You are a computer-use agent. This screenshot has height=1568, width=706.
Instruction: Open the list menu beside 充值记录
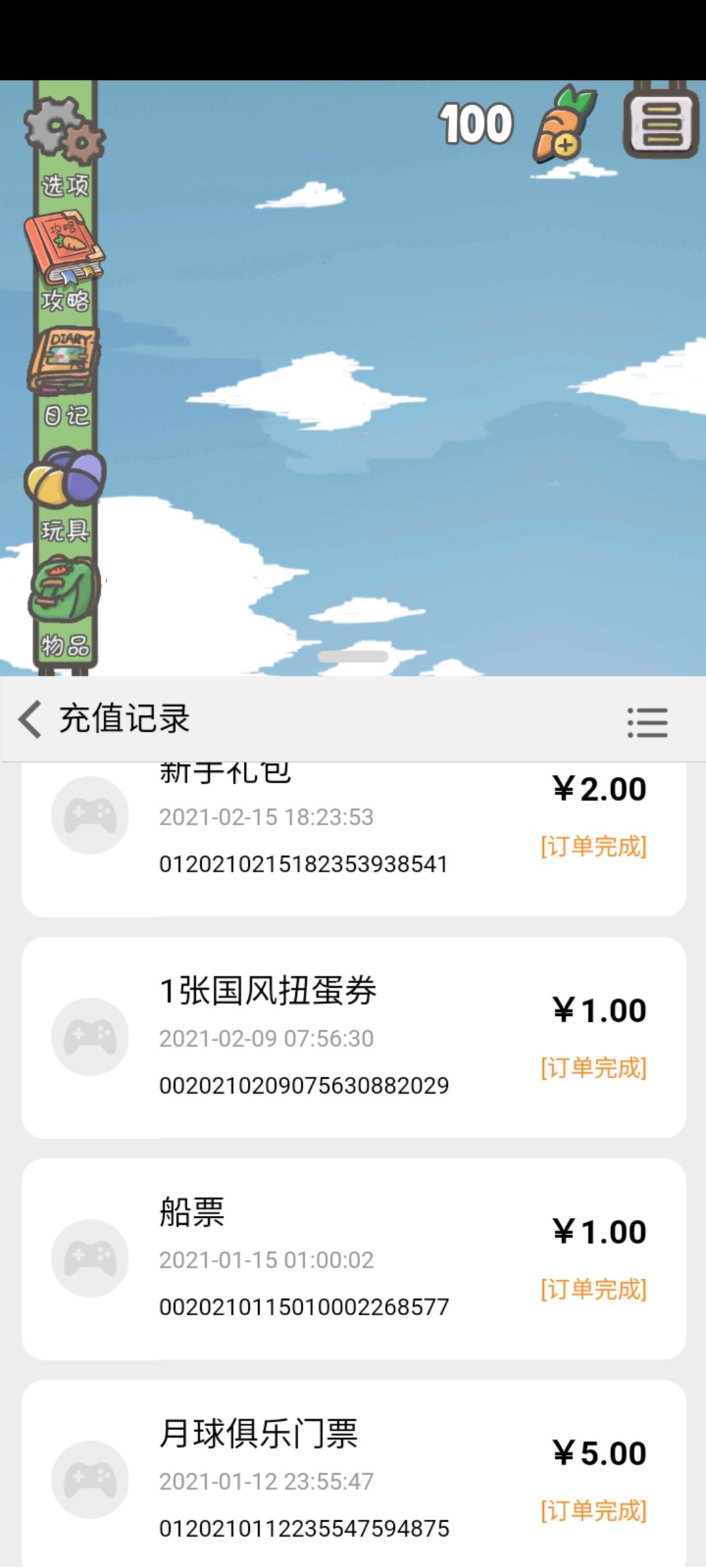click(x=647, y=722)
